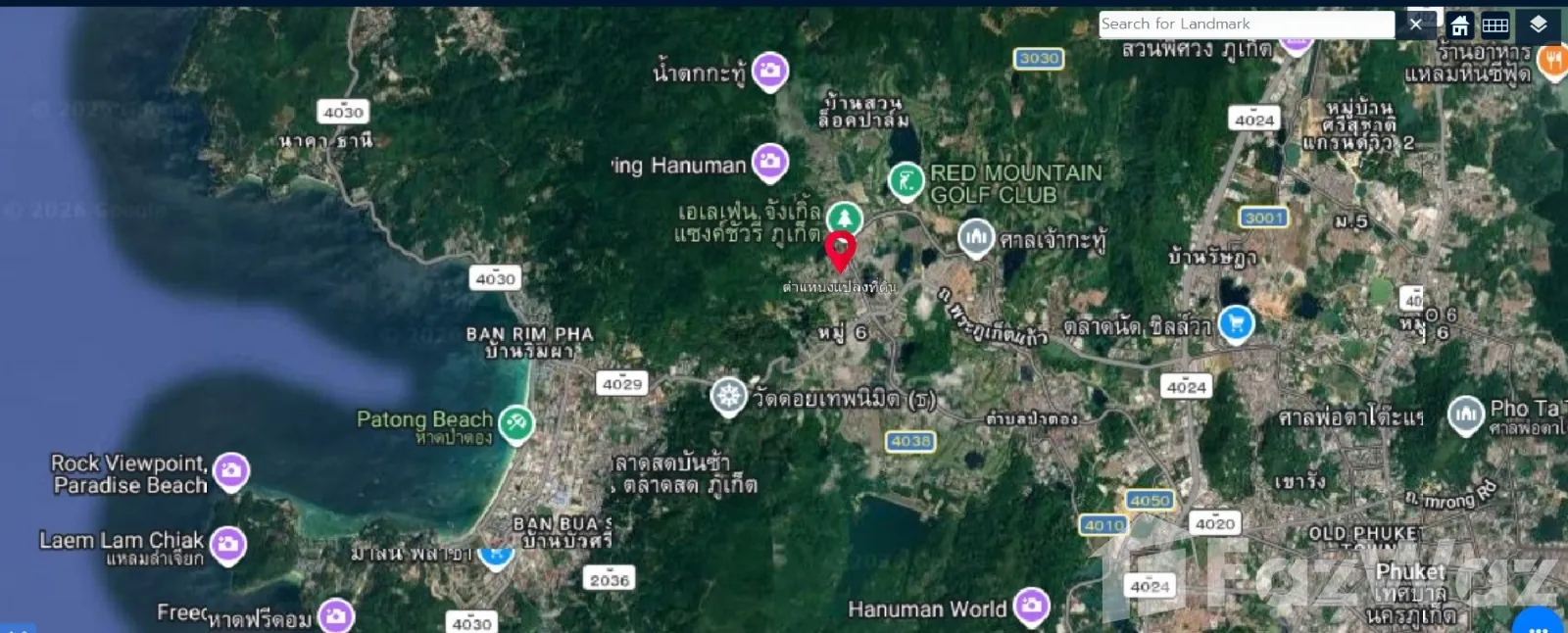1568x633 pixels.
Task: Open the map layers selector
Action: click(1538, 24)
